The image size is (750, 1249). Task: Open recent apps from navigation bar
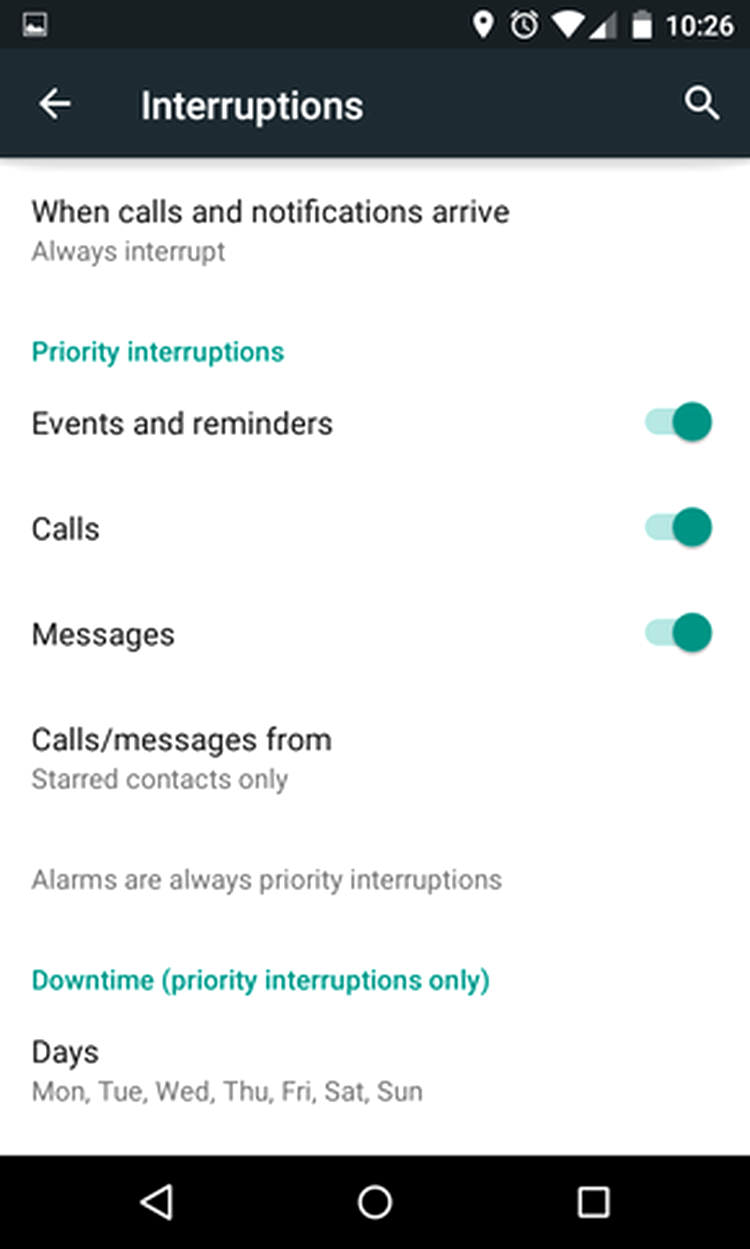coord(593,1202)
